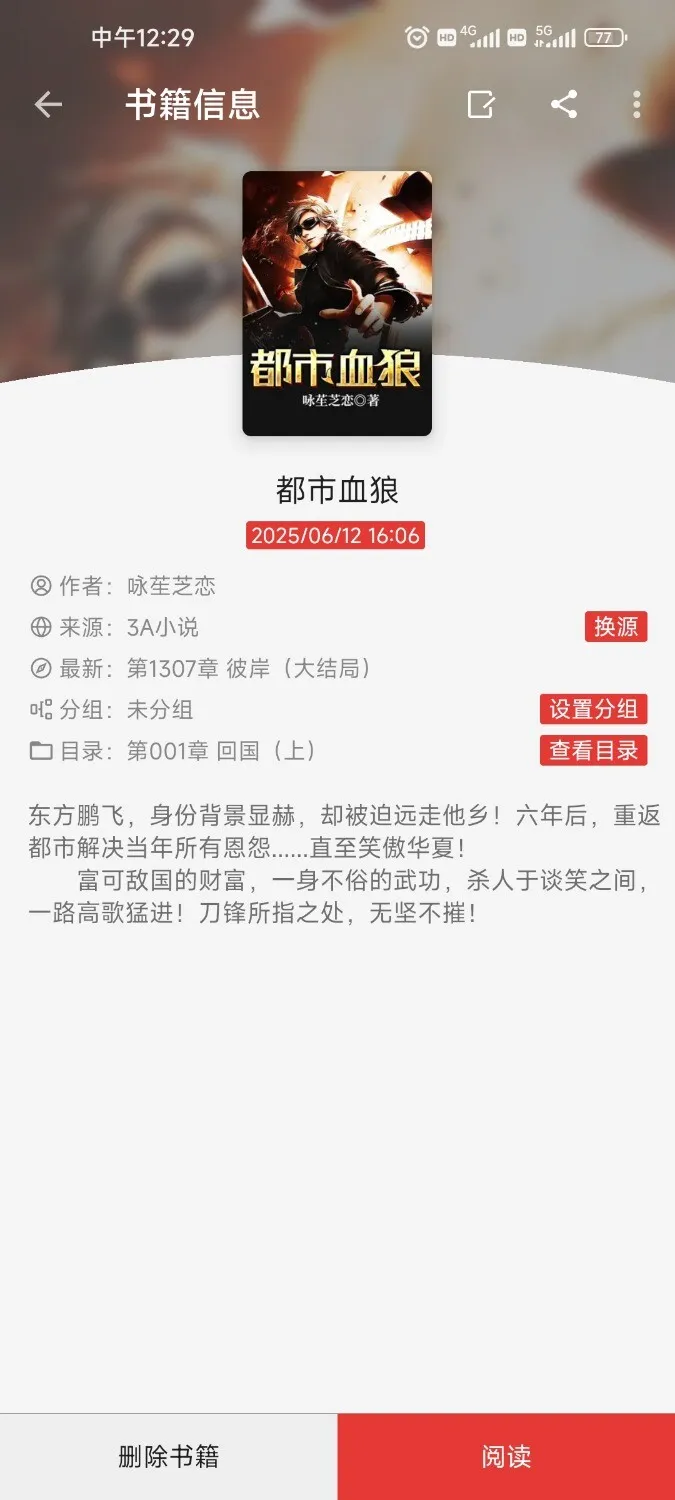Open the table of contents via 查看目录

tap(594, 750)
